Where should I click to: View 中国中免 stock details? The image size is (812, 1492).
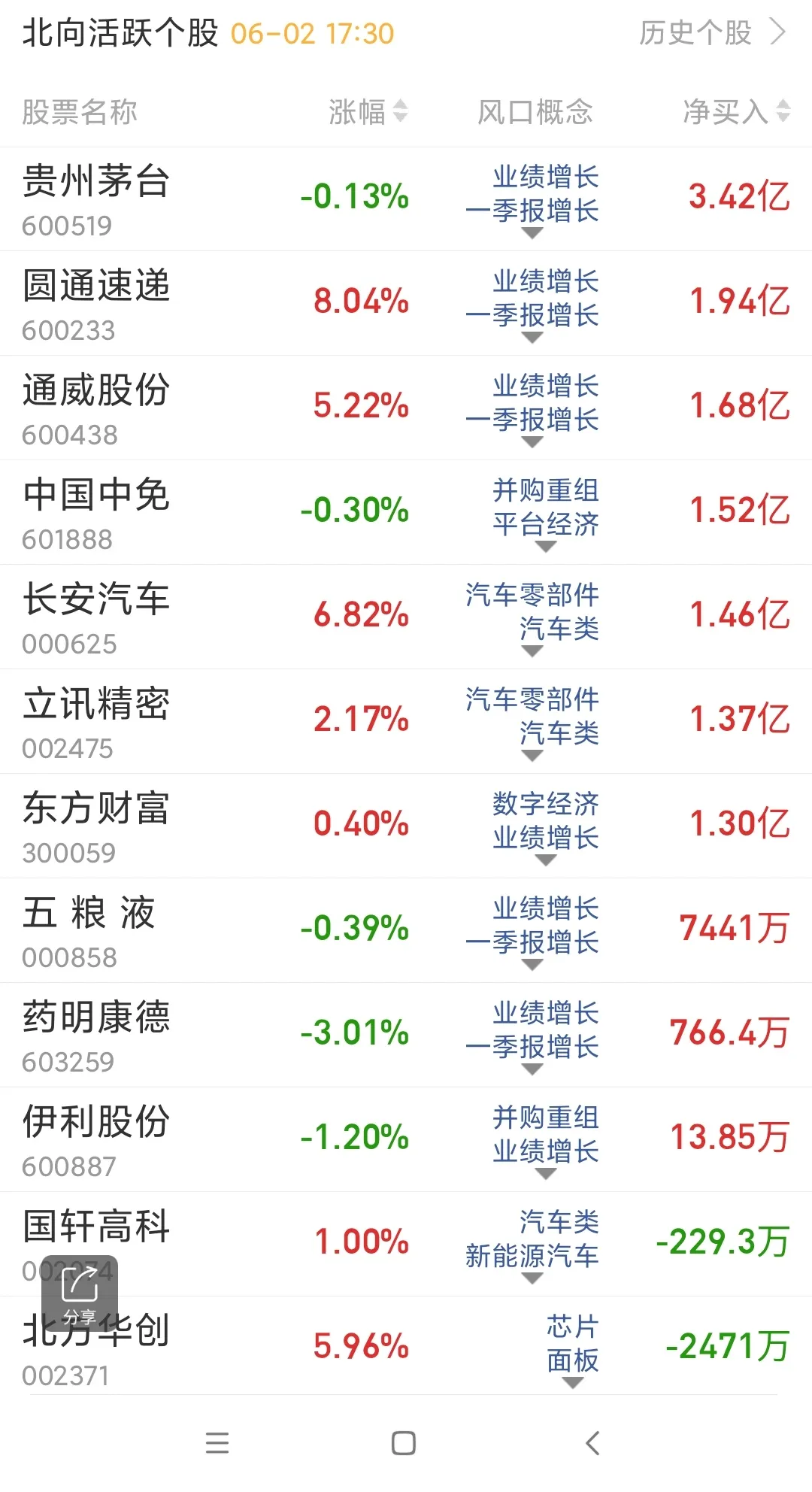tap(406, 513)
